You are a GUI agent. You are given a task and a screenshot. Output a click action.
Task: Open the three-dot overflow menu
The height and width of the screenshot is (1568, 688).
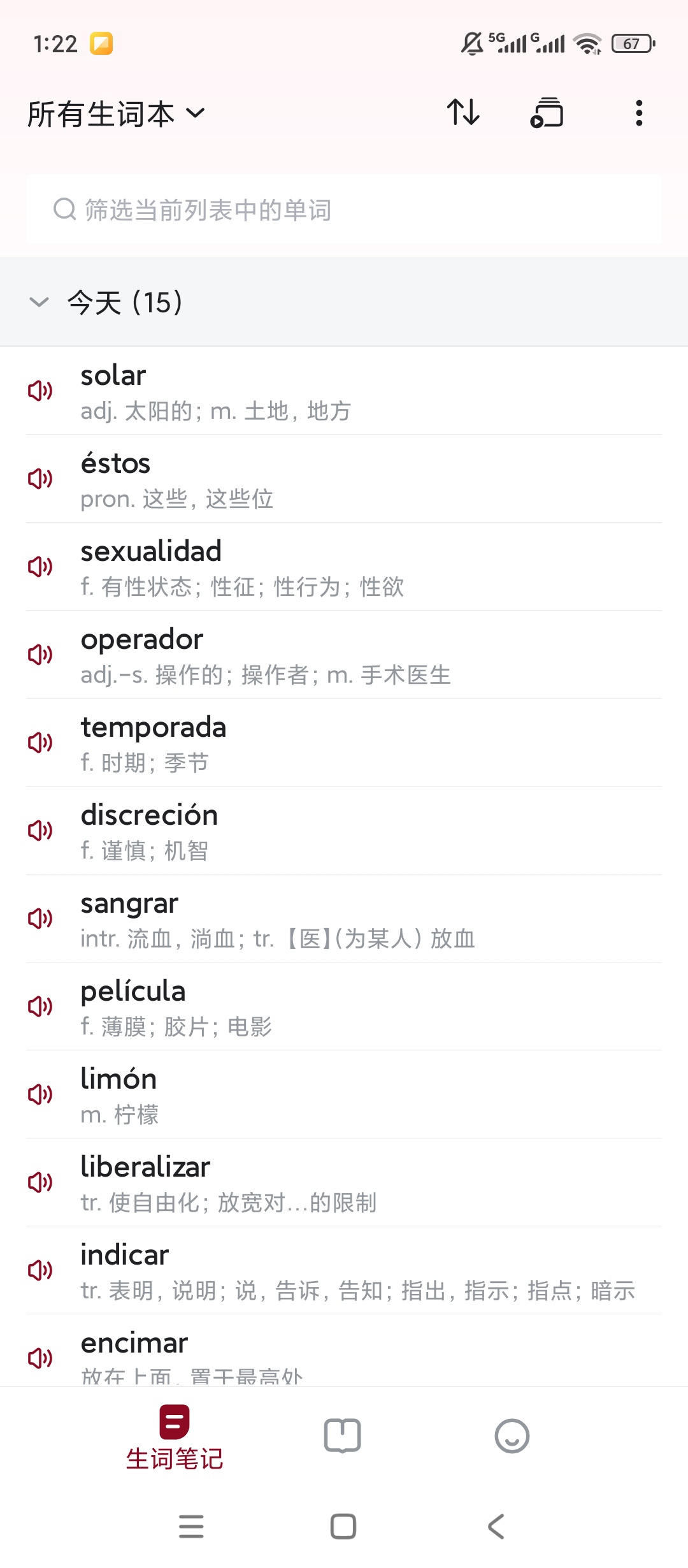click(638, 112)
